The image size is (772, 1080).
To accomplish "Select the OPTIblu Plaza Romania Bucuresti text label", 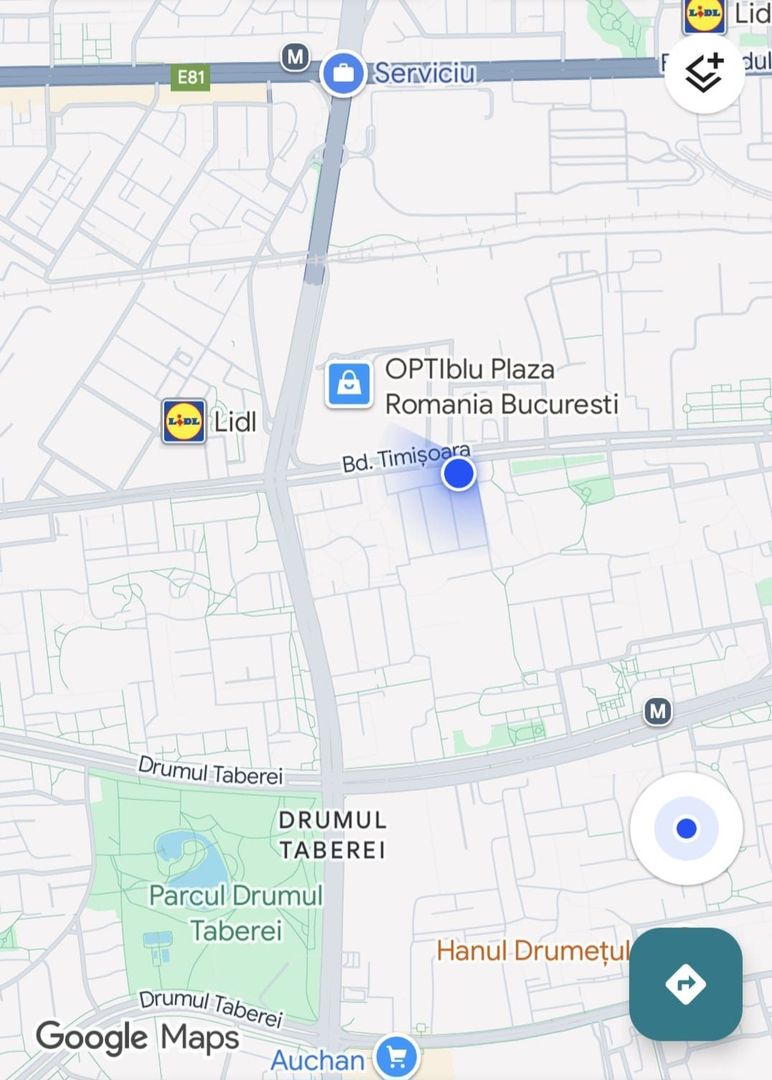I will 503,385.
